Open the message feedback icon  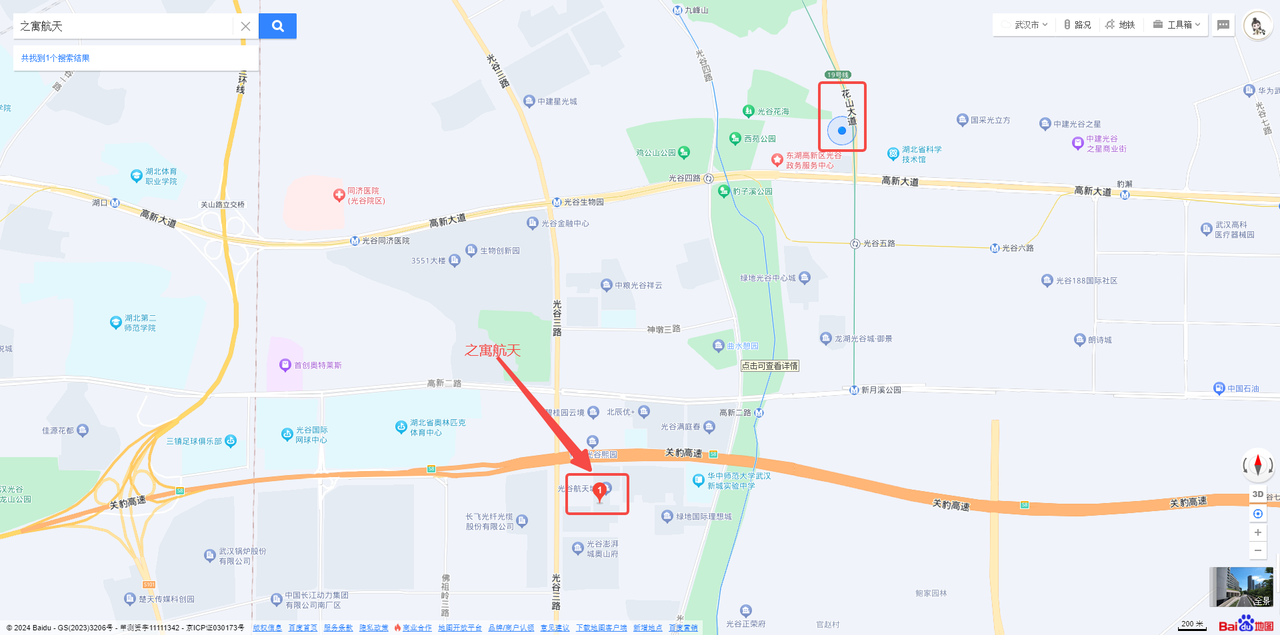1223,25
